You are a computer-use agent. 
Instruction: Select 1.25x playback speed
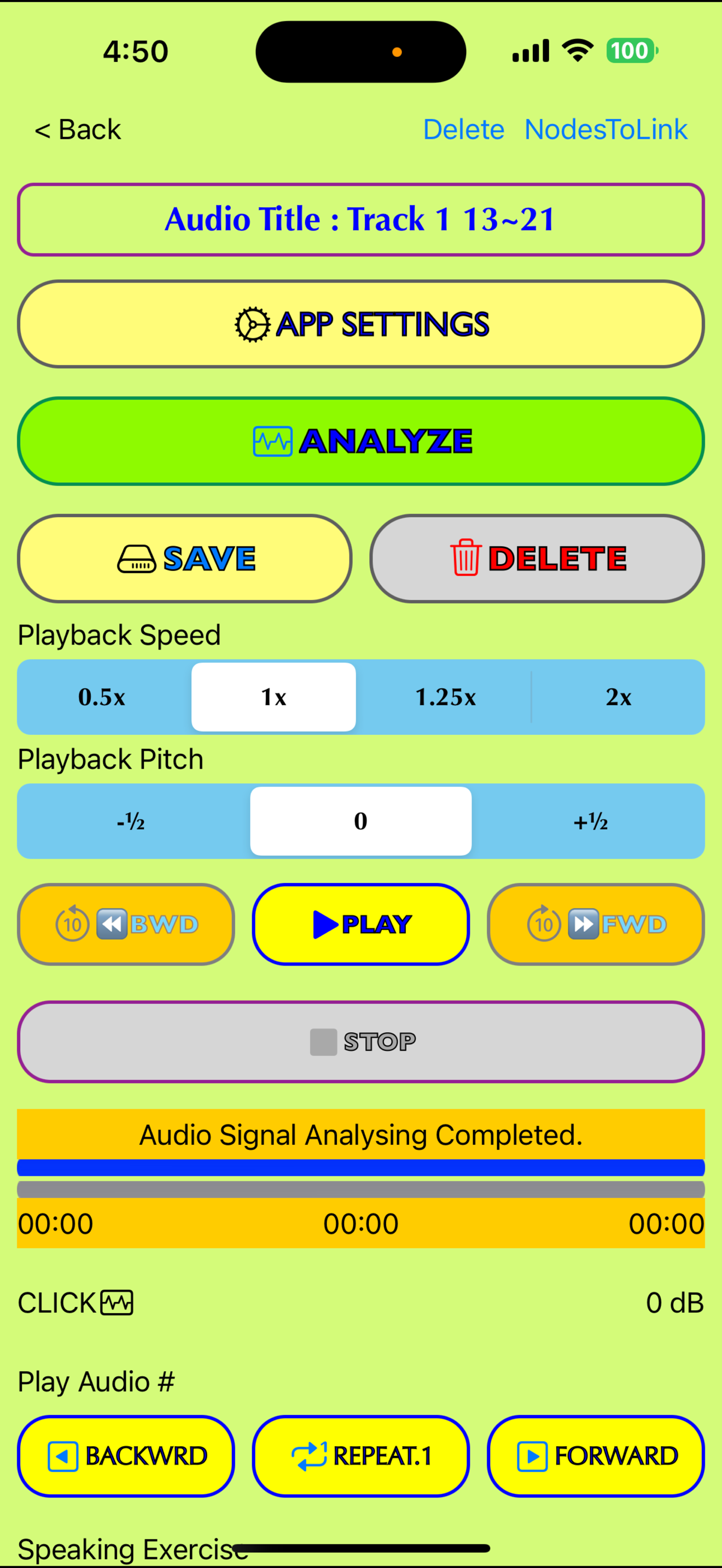(x=445, y=697)
